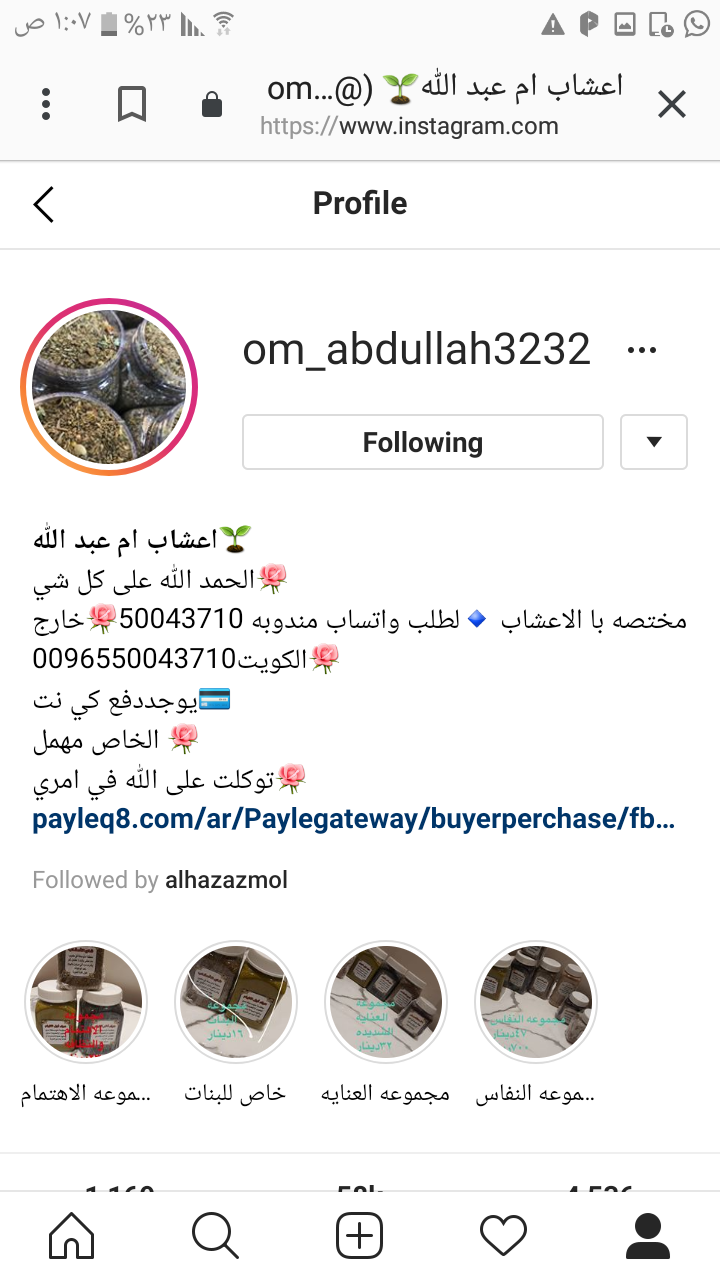Image resolution: width=720 pixels, height=1280 pixels.
Task: Open the مجموعه النفاس highlight
Action: pos(536,1002)
